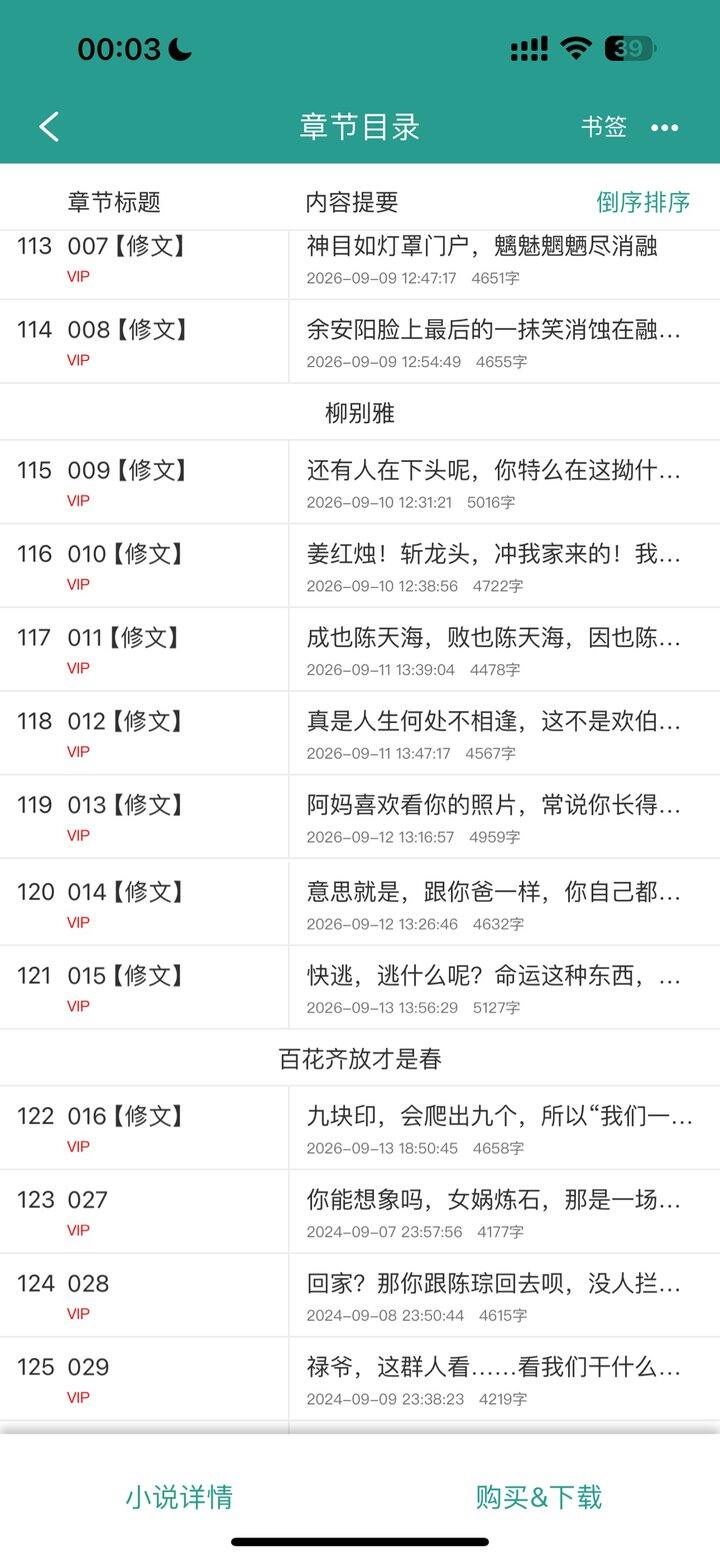This screenshot has width=720, height=1560.
Task: Open chapter 125 029
Action: point(360,1379)
